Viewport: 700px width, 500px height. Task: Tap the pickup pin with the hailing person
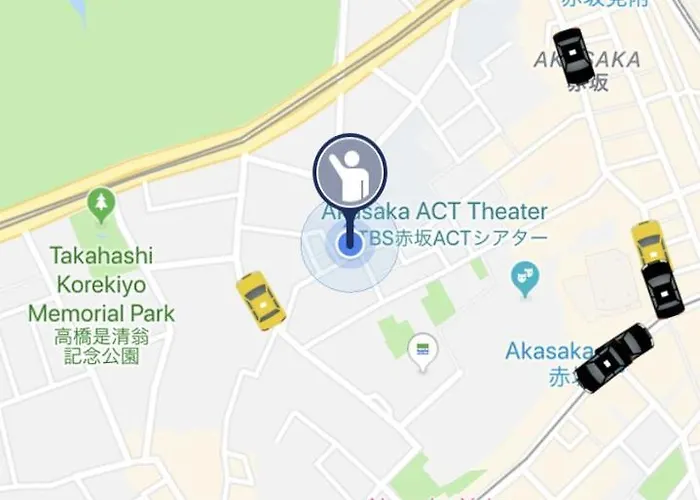[x=349, y=169]
